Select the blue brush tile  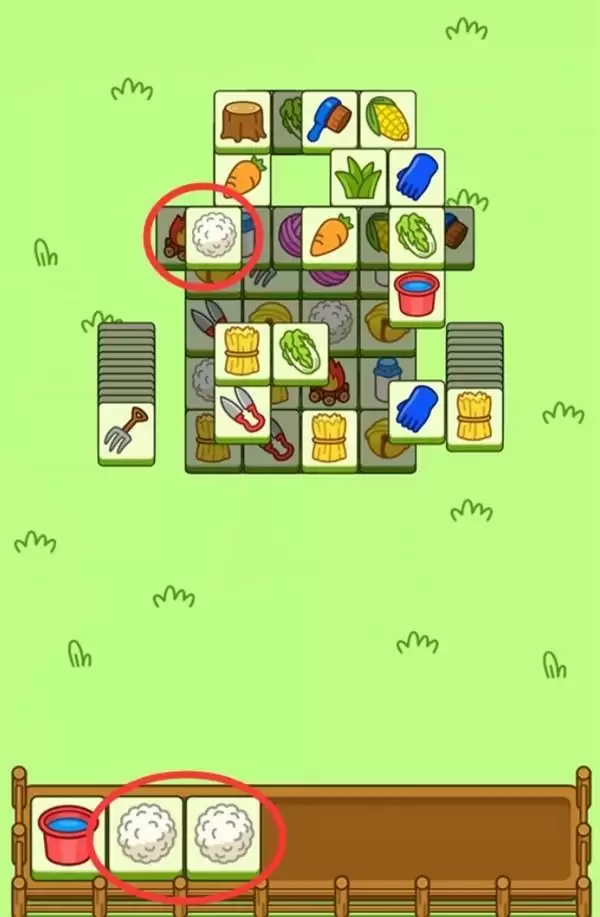click(x=329, y=120)
